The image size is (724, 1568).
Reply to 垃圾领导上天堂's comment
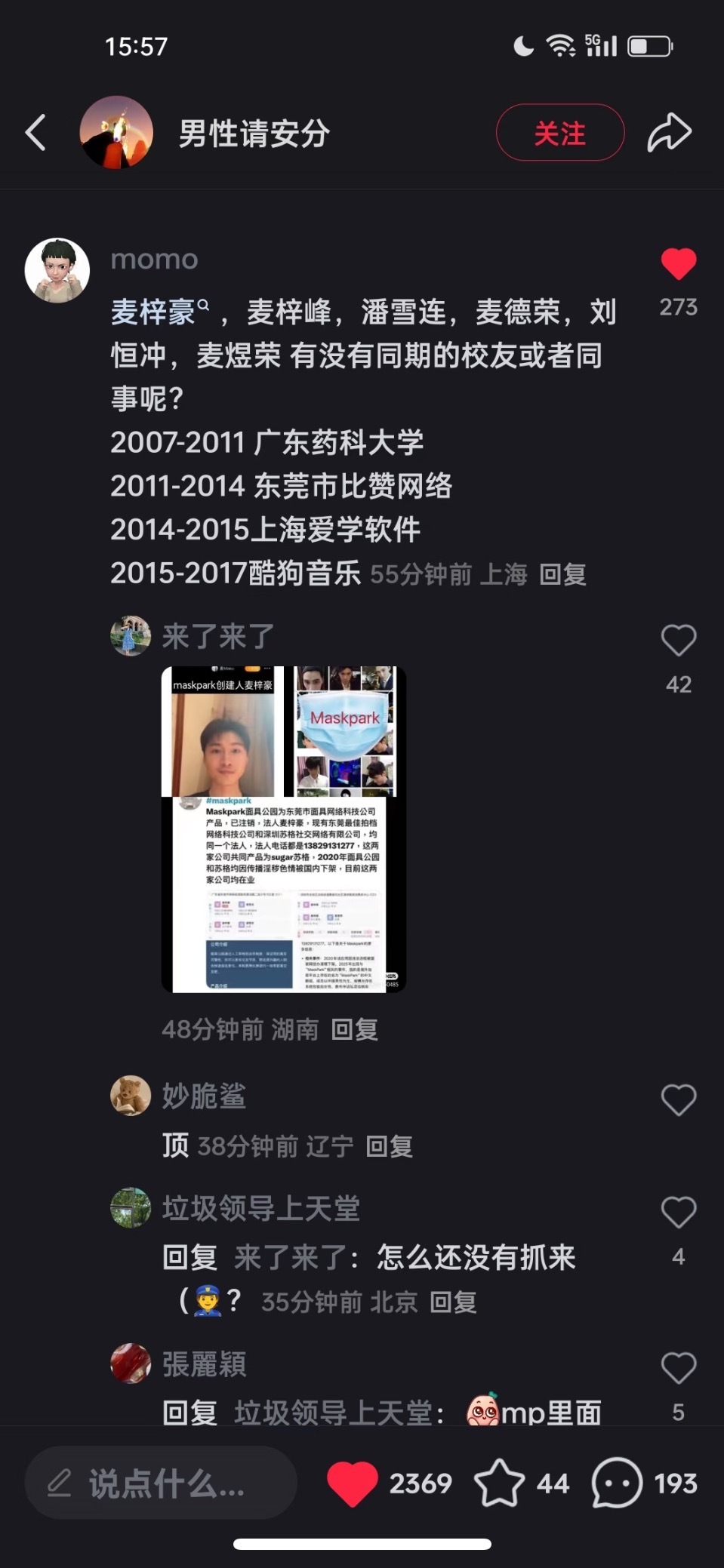point(453,1302)
